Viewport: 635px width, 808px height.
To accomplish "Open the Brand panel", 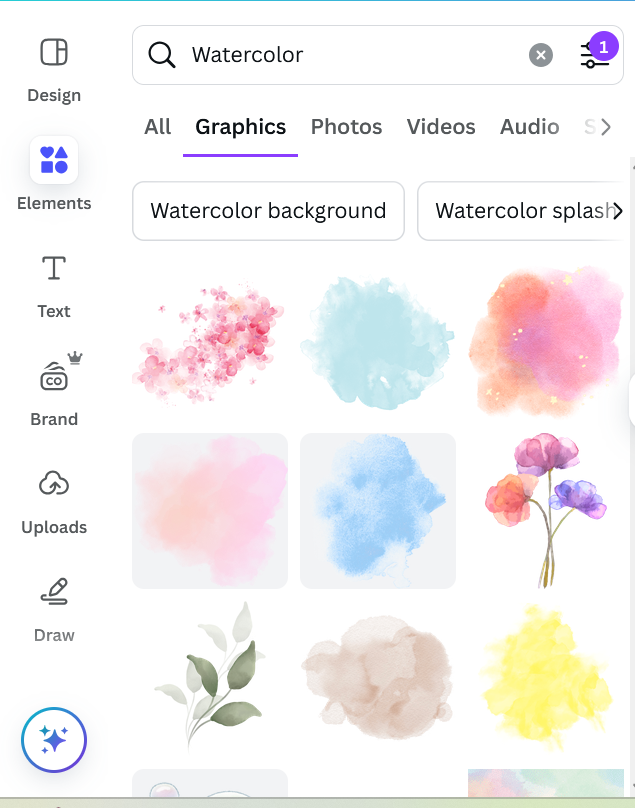I will 54,393.
